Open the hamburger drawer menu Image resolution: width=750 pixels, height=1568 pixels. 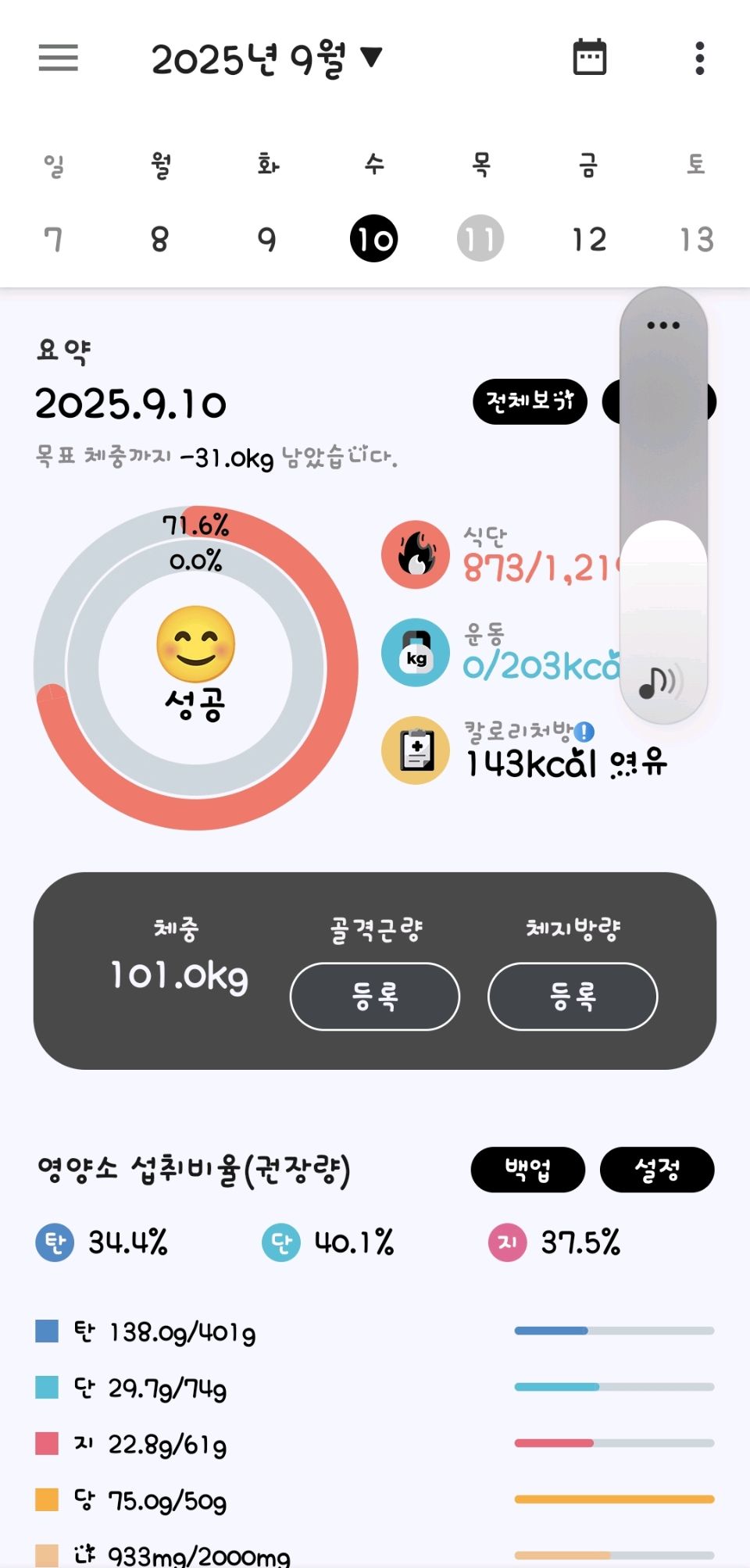(x=59, y=58)
